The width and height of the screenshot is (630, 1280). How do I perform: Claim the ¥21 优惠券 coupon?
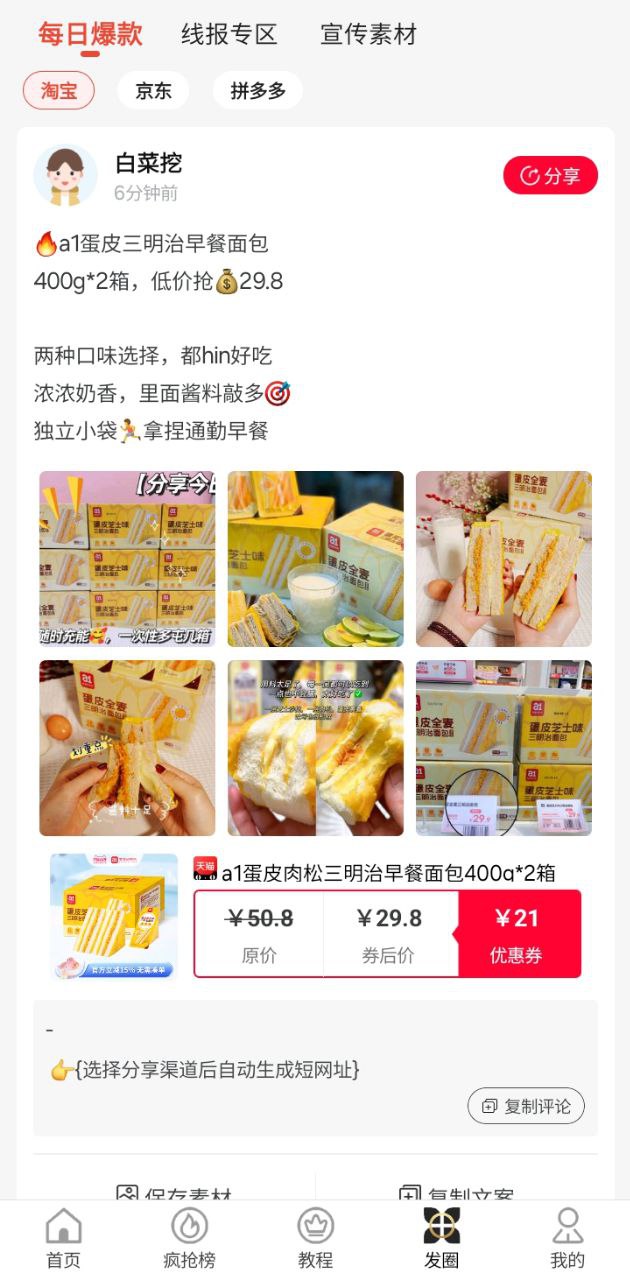(519, 934)
